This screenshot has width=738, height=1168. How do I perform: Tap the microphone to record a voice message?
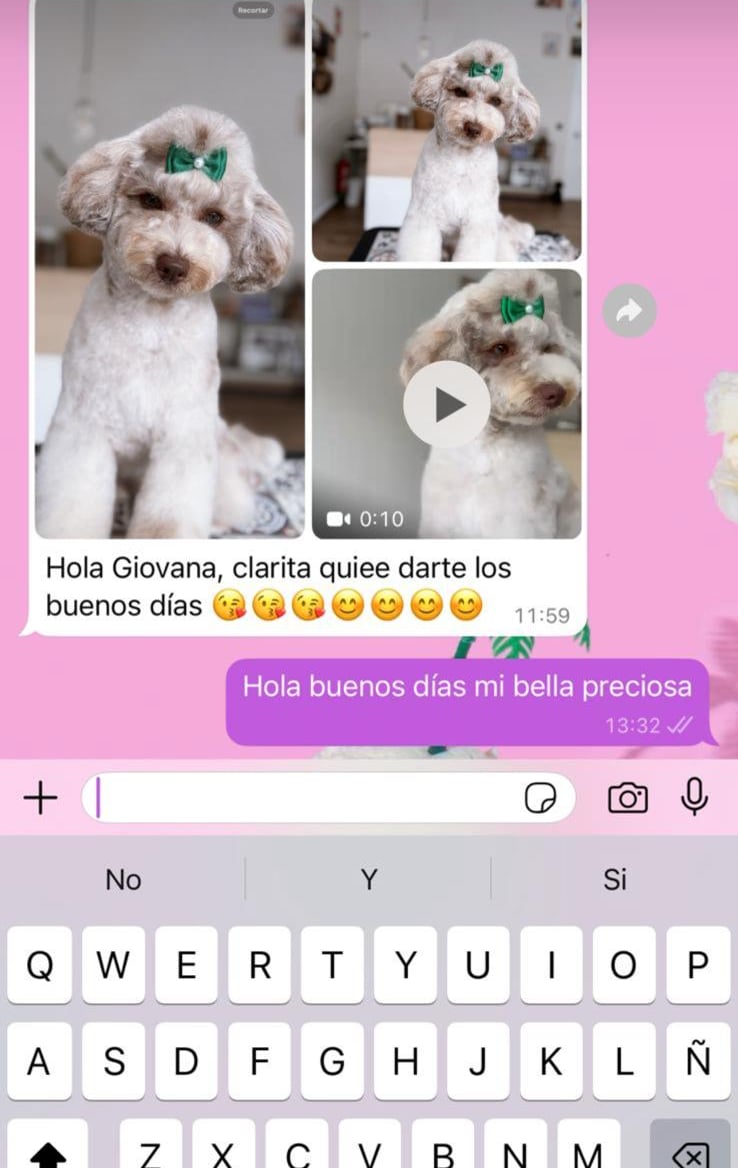[694, 797]
